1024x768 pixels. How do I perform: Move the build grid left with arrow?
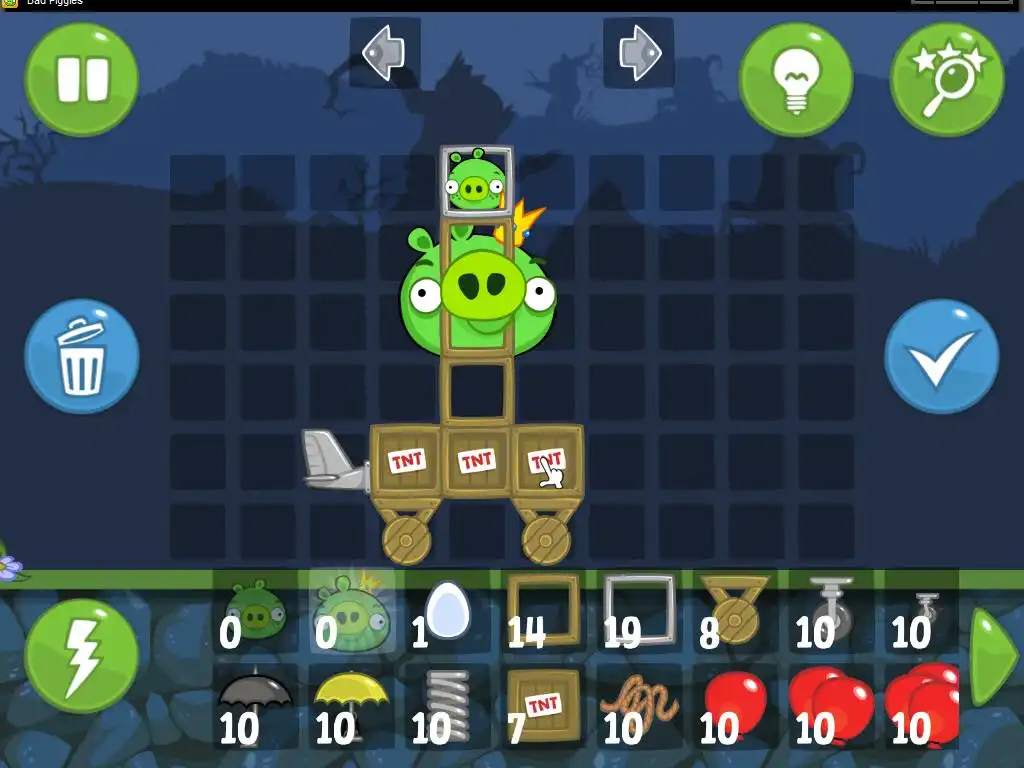384,53
